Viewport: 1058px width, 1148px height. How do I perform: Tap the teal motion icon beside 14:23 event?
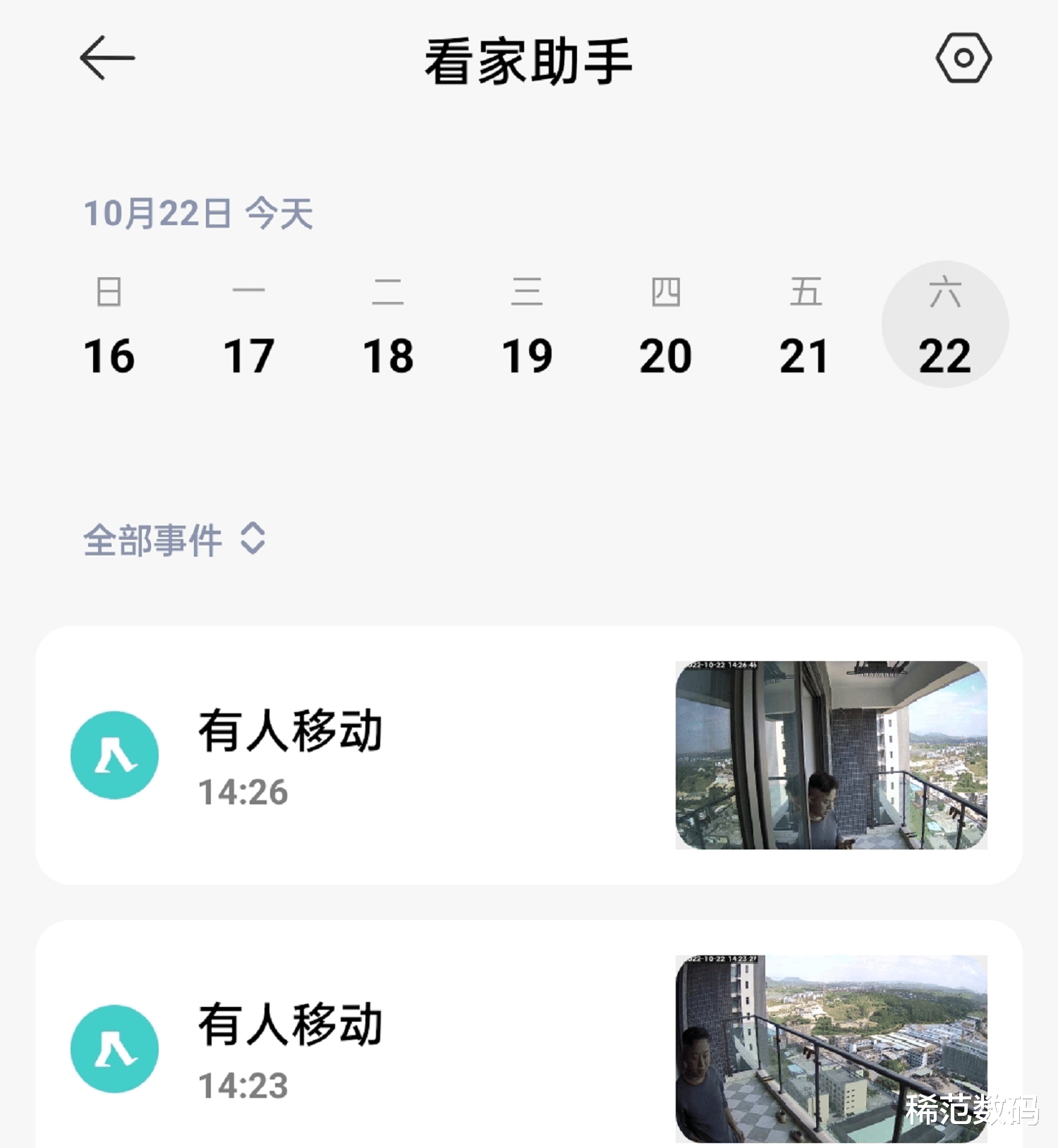click(x=115, y=1049)
